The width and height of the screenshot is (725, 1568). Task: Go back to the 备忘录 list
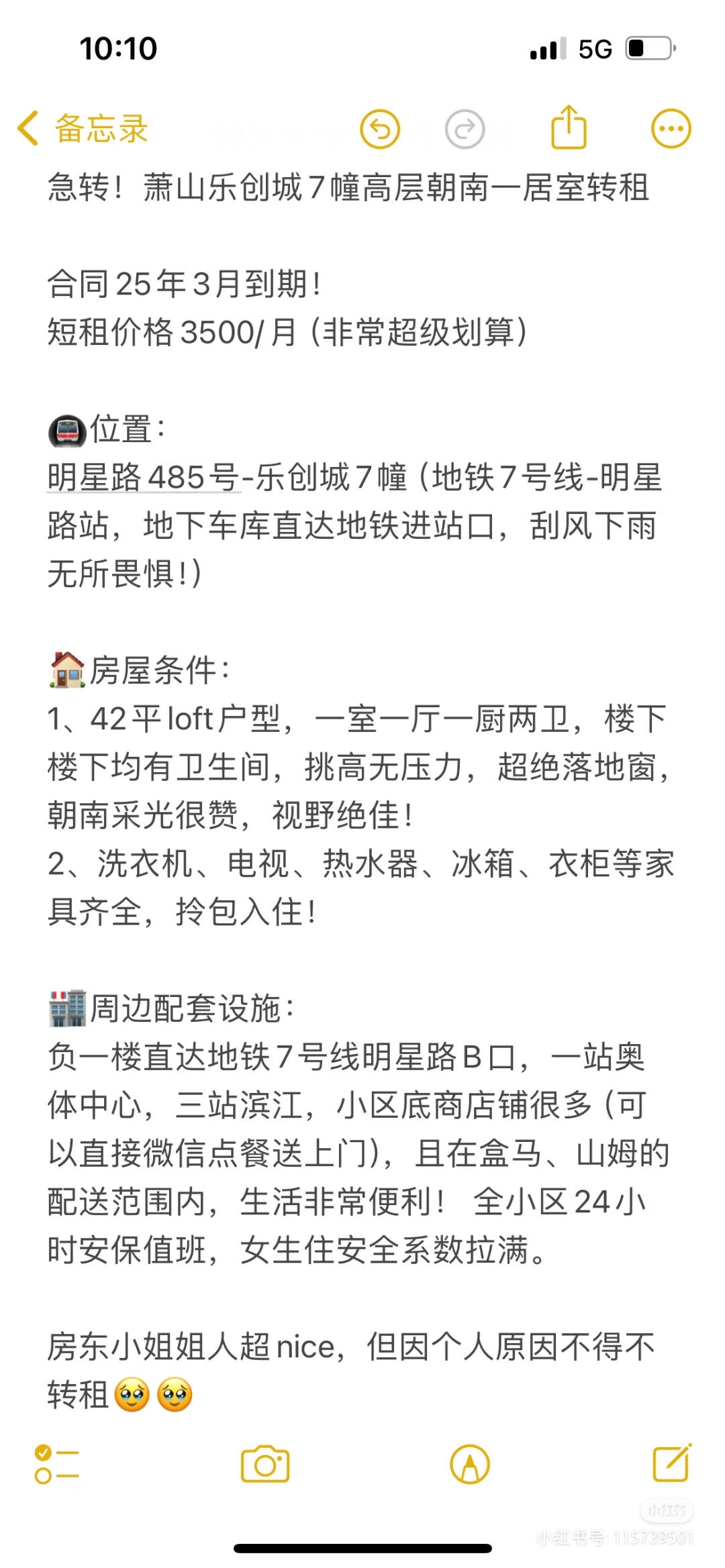[x=82, y=129]
